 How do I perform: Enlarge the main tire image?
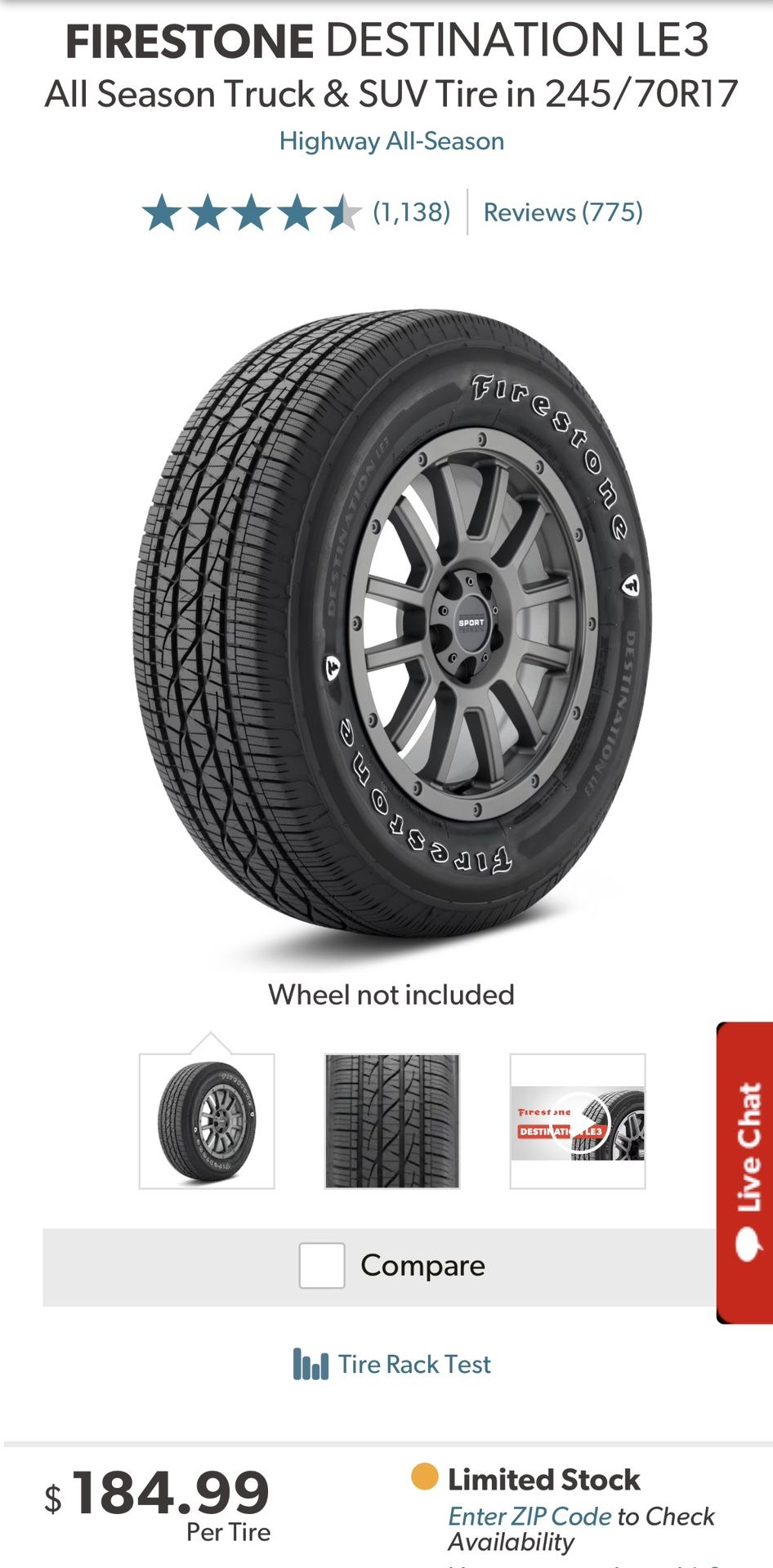(392, 625)
